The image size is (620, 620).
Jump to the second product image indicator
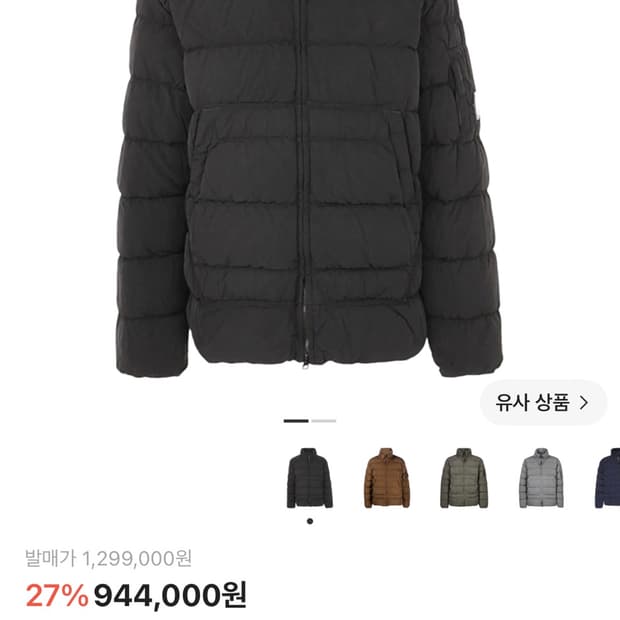(323, 421)
